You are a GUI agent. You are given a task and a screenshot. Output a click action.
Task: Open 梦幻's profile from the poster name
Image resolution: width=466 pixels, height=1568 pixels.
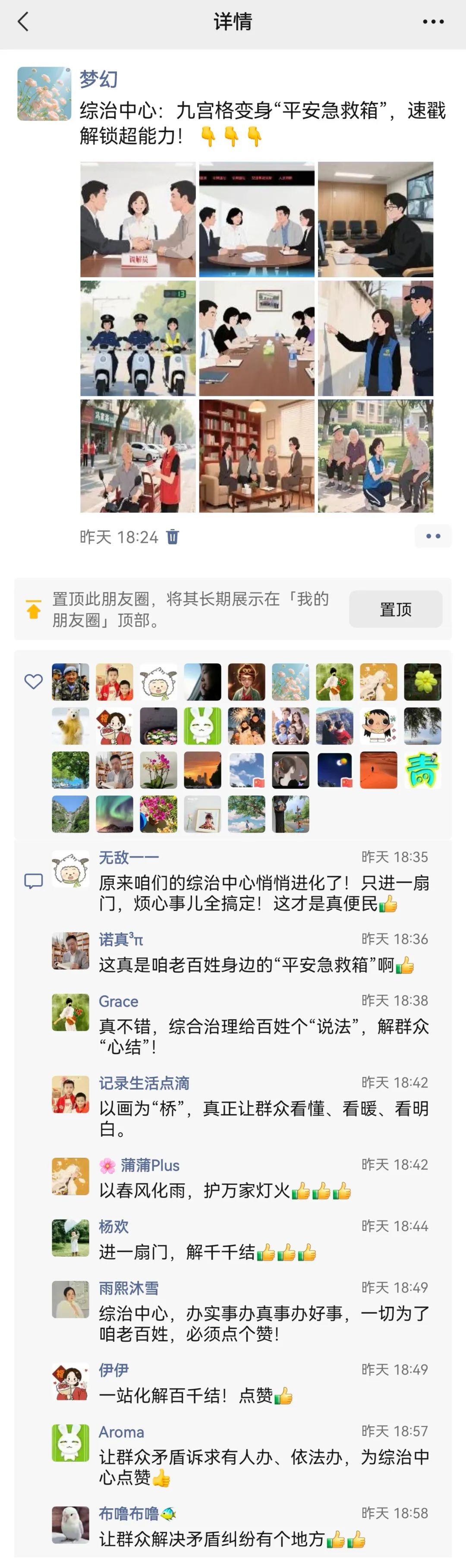tap(98, 79)
